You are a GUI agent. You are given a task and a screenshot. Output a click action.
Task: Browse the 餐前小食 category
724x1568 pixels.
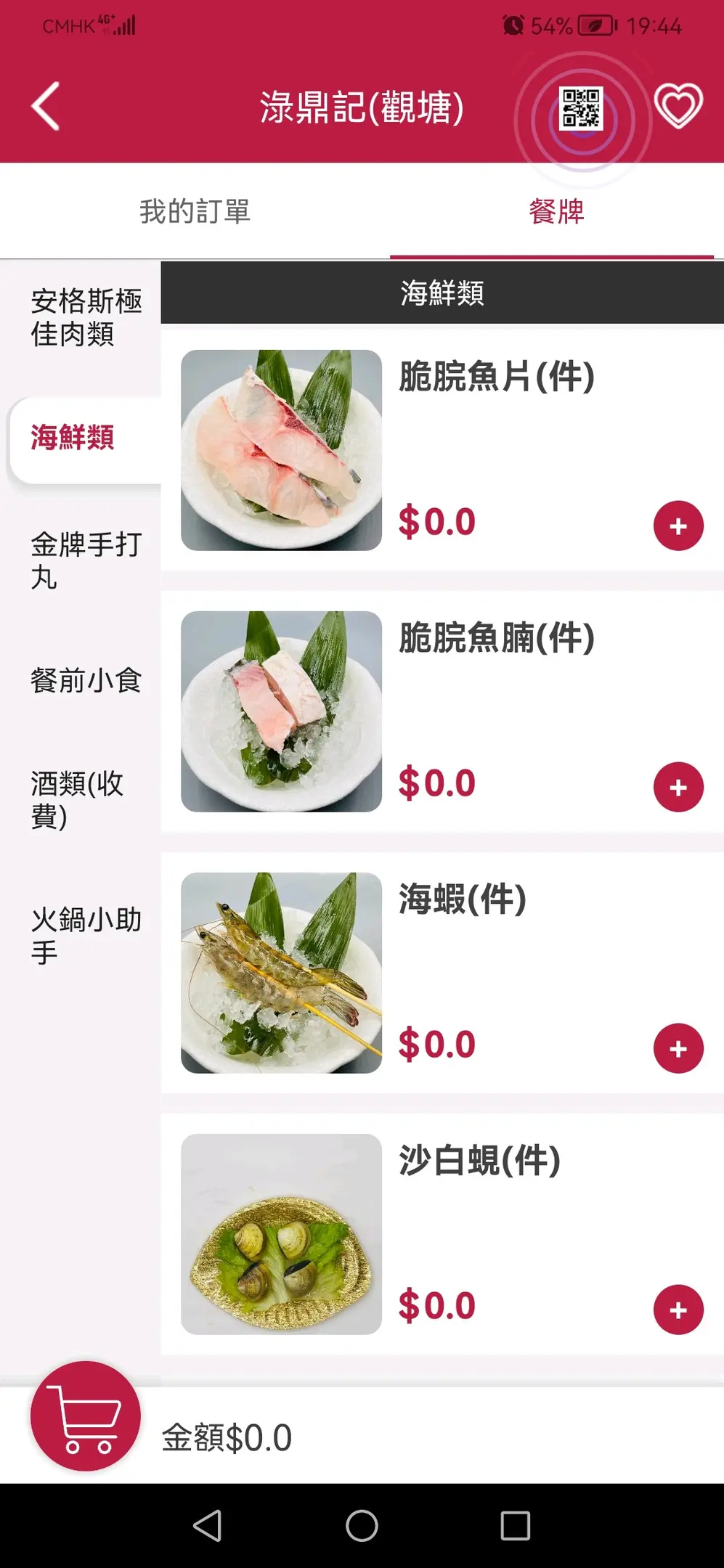click(86, 680)
